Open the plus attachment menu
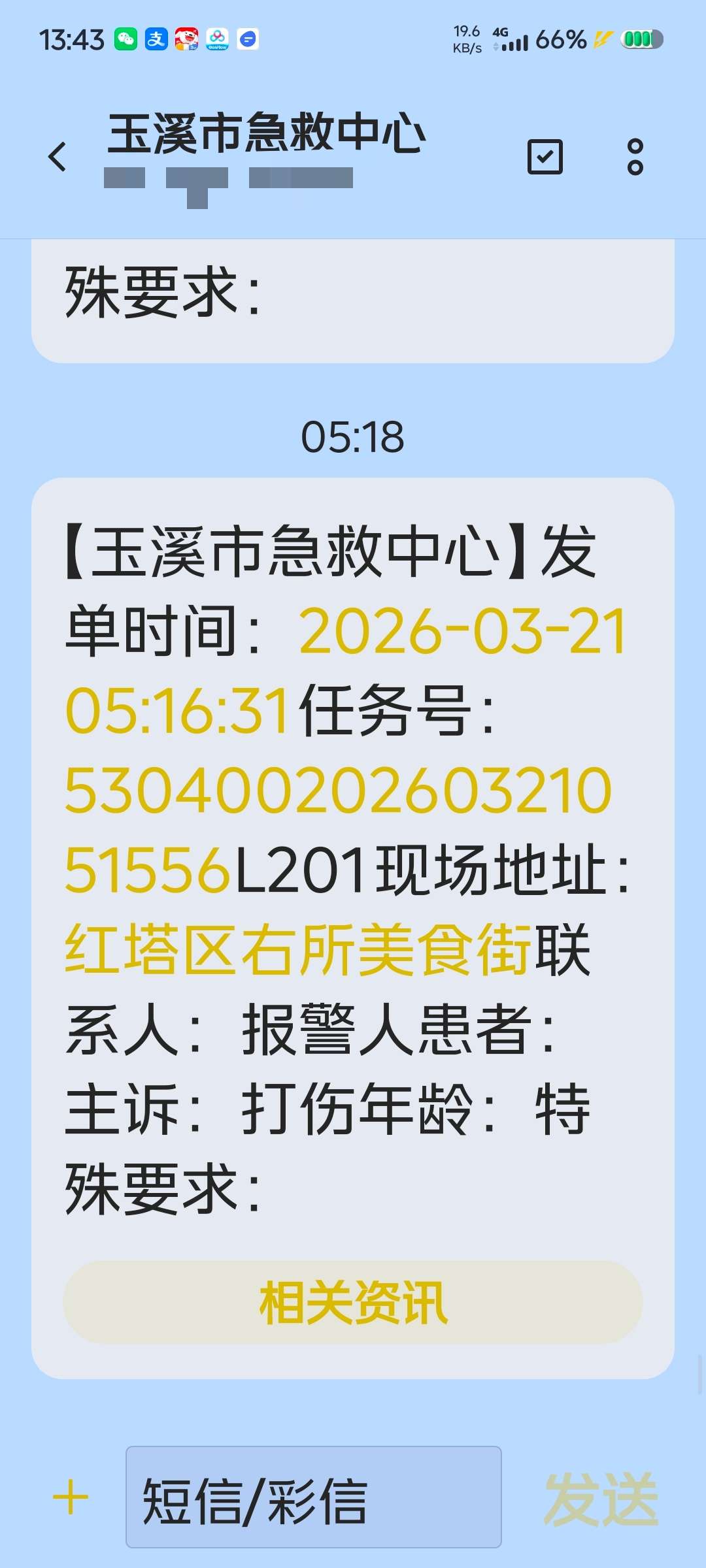The image size is (706, 1568). pyautogui.click(x=71, y=1497)
